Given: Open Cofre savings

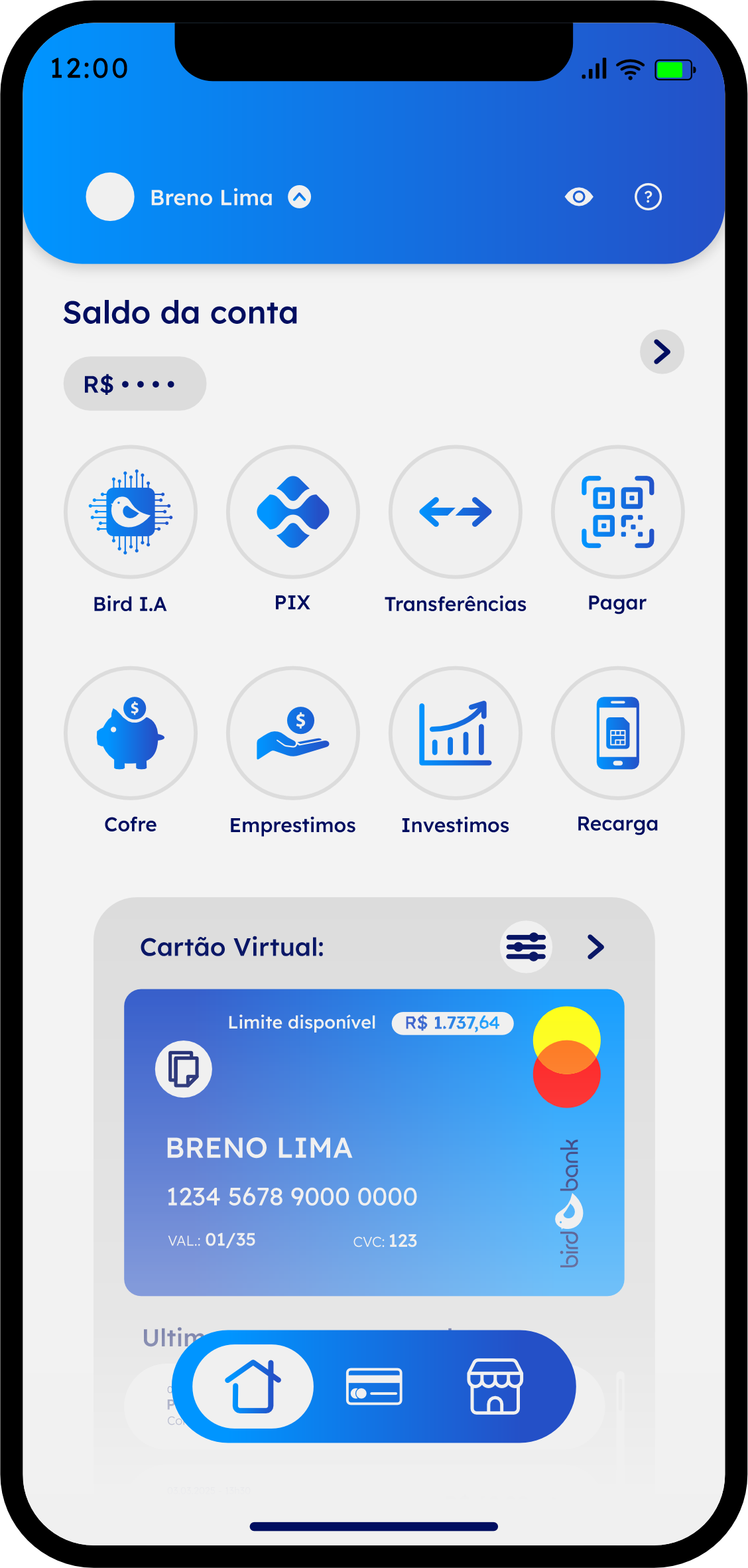Looking at the screenshot, I should click(x=131, y=733).
